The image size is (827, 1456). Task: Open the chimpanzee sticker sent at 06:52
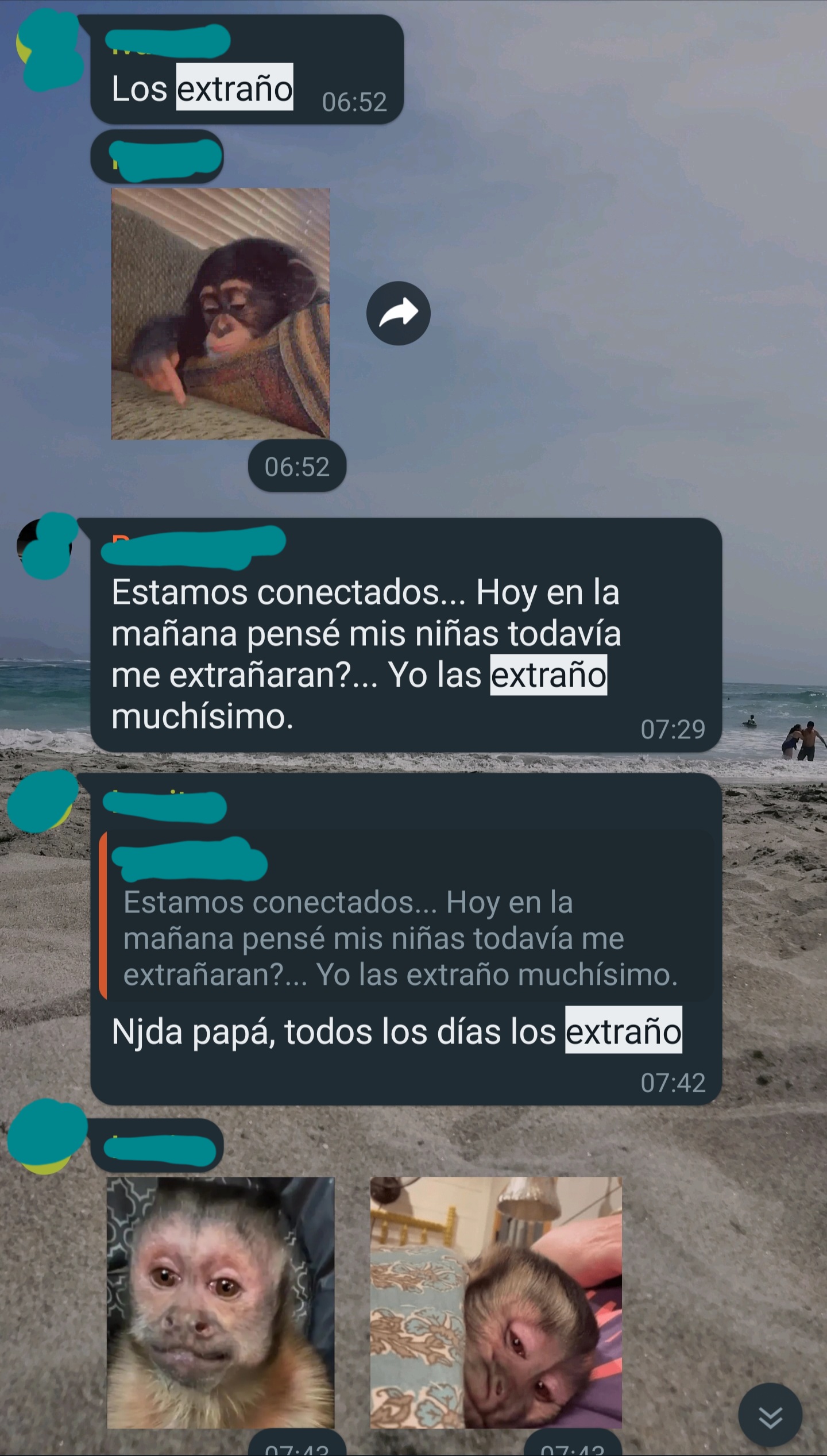(220, 314)
